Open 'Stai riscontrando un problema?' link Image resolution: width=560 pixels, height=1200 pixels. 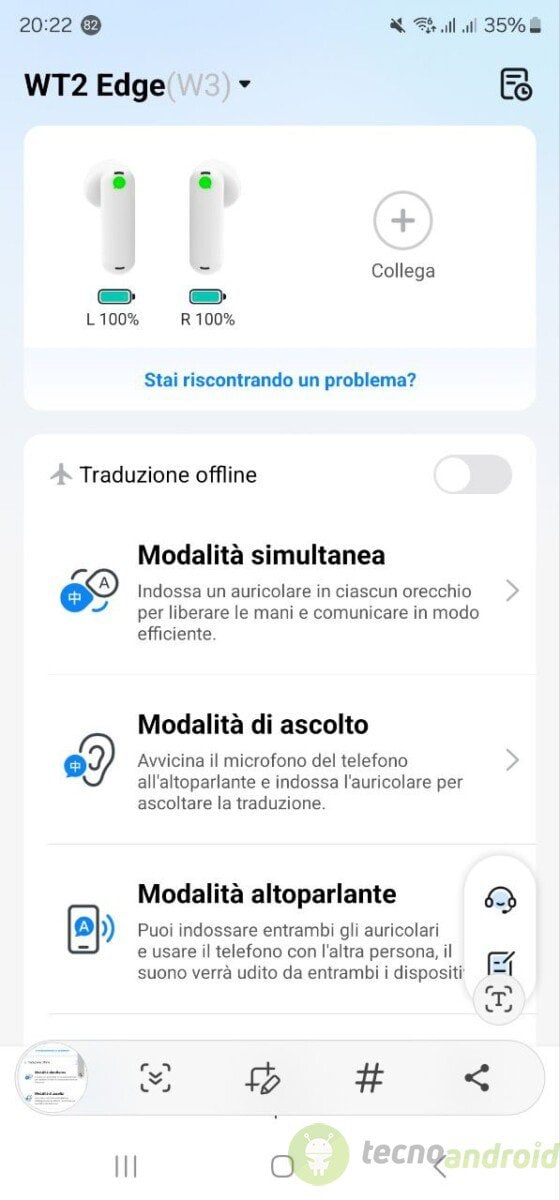coord(280,380)
